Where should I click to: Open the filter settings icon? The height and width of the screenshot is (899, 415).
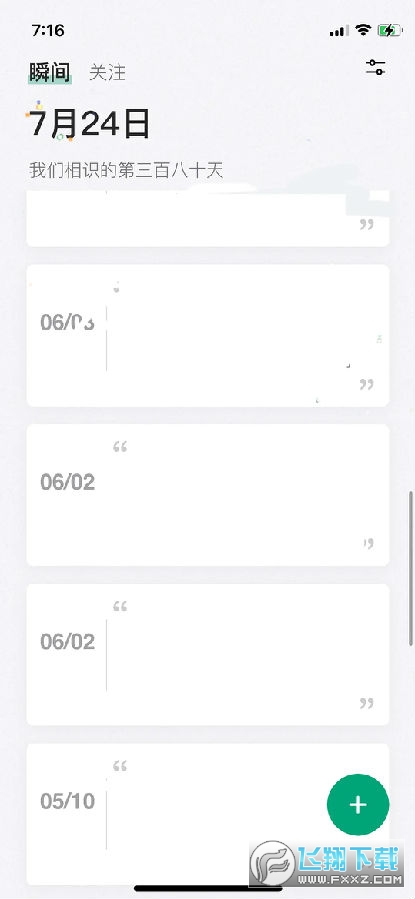[375, 68]
